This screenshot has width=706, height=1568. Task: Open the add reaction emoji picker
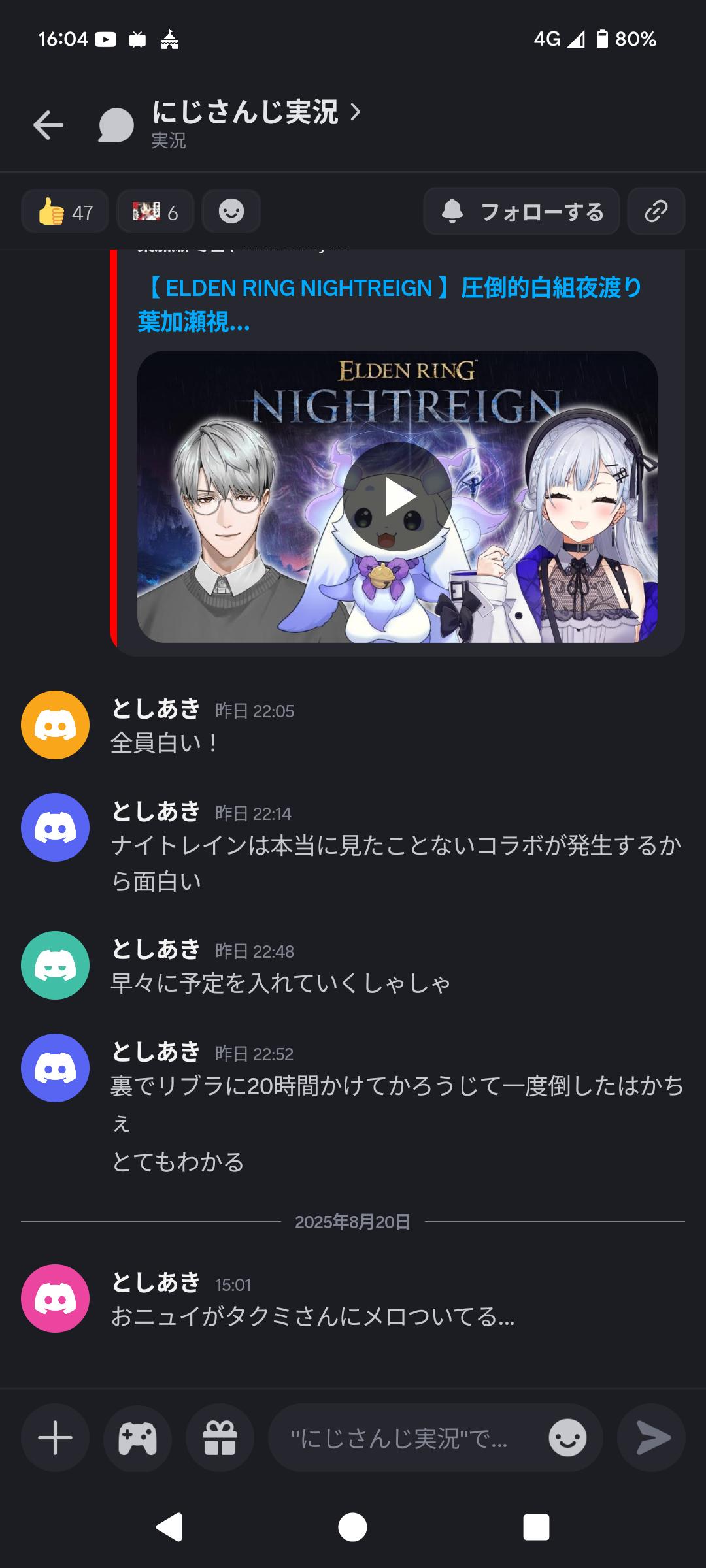pos(231,212)
